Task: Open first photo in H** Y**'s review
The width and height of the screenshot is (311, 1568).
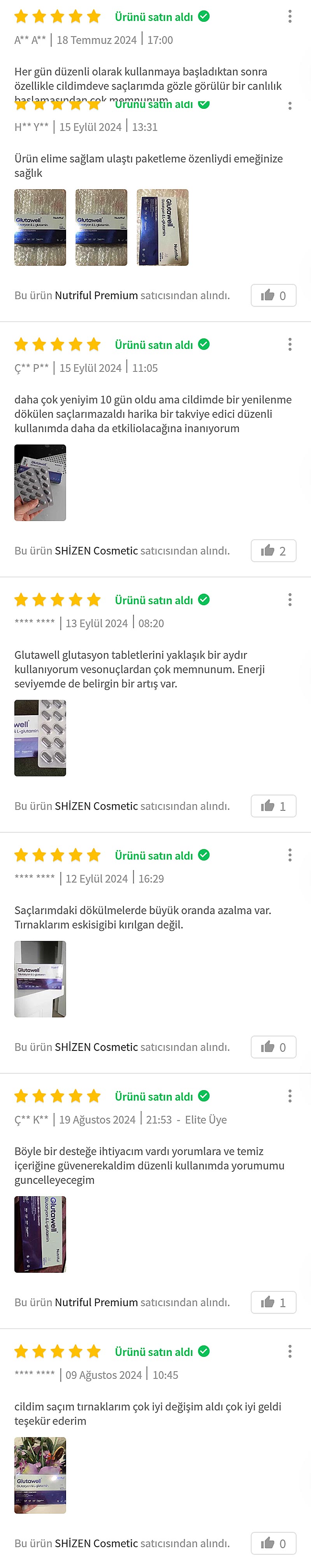Action: click(x=40, y=228)
